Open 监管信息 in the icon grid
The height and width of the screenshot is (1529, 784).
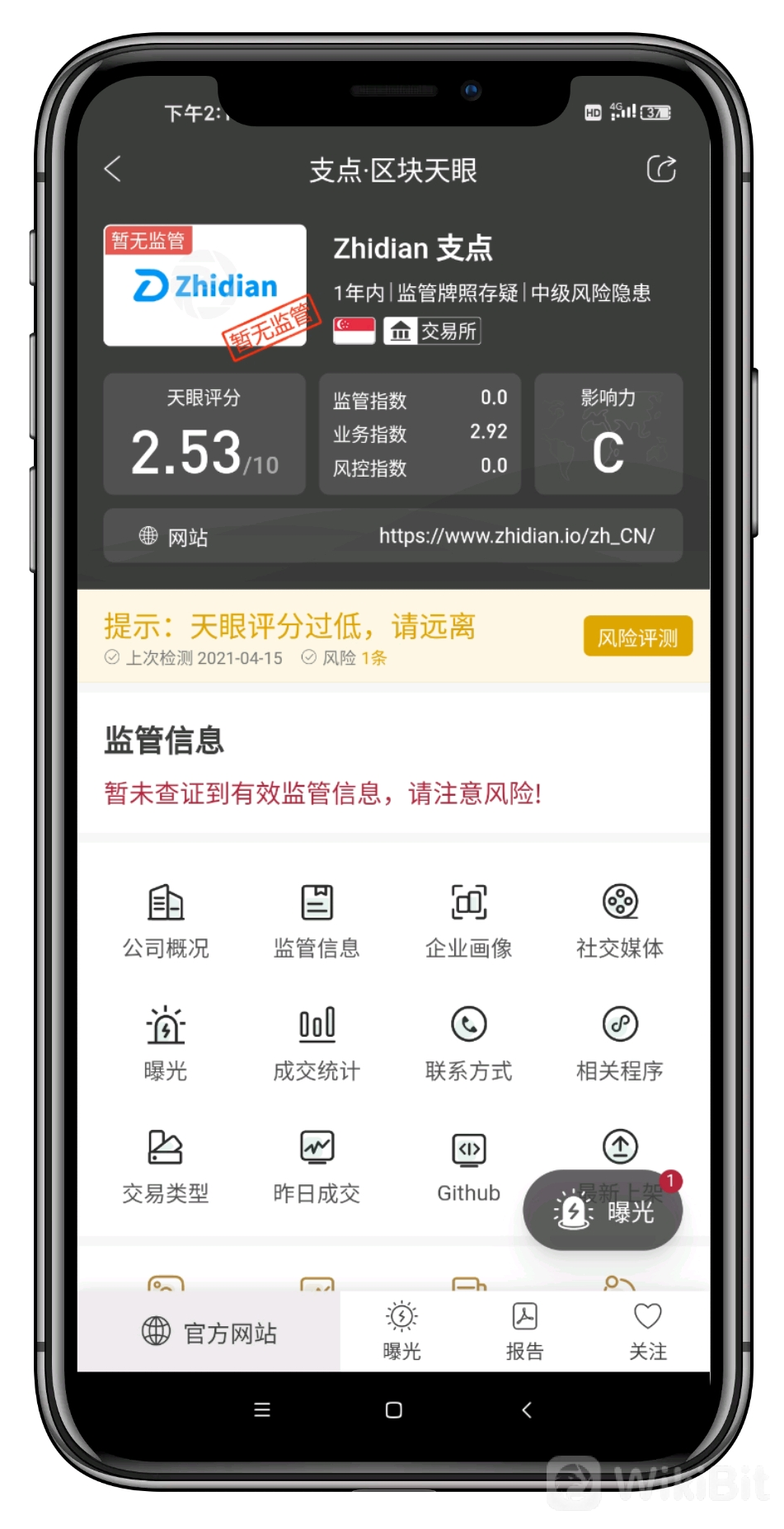[x=317, y=920]
